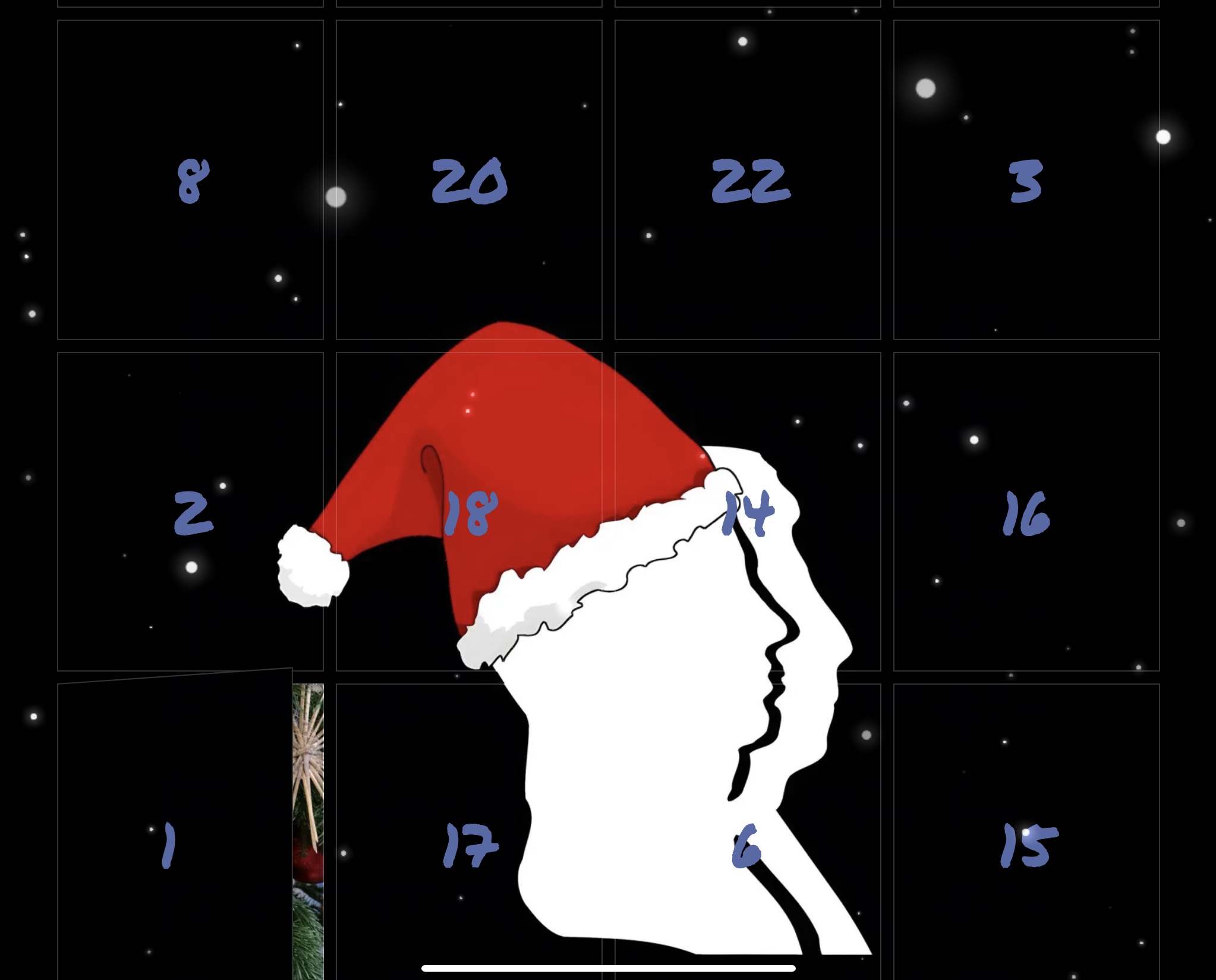Viewport: 1216px width, 980px height.
Task: Open the door marked 16
Action: [1026, 512]
